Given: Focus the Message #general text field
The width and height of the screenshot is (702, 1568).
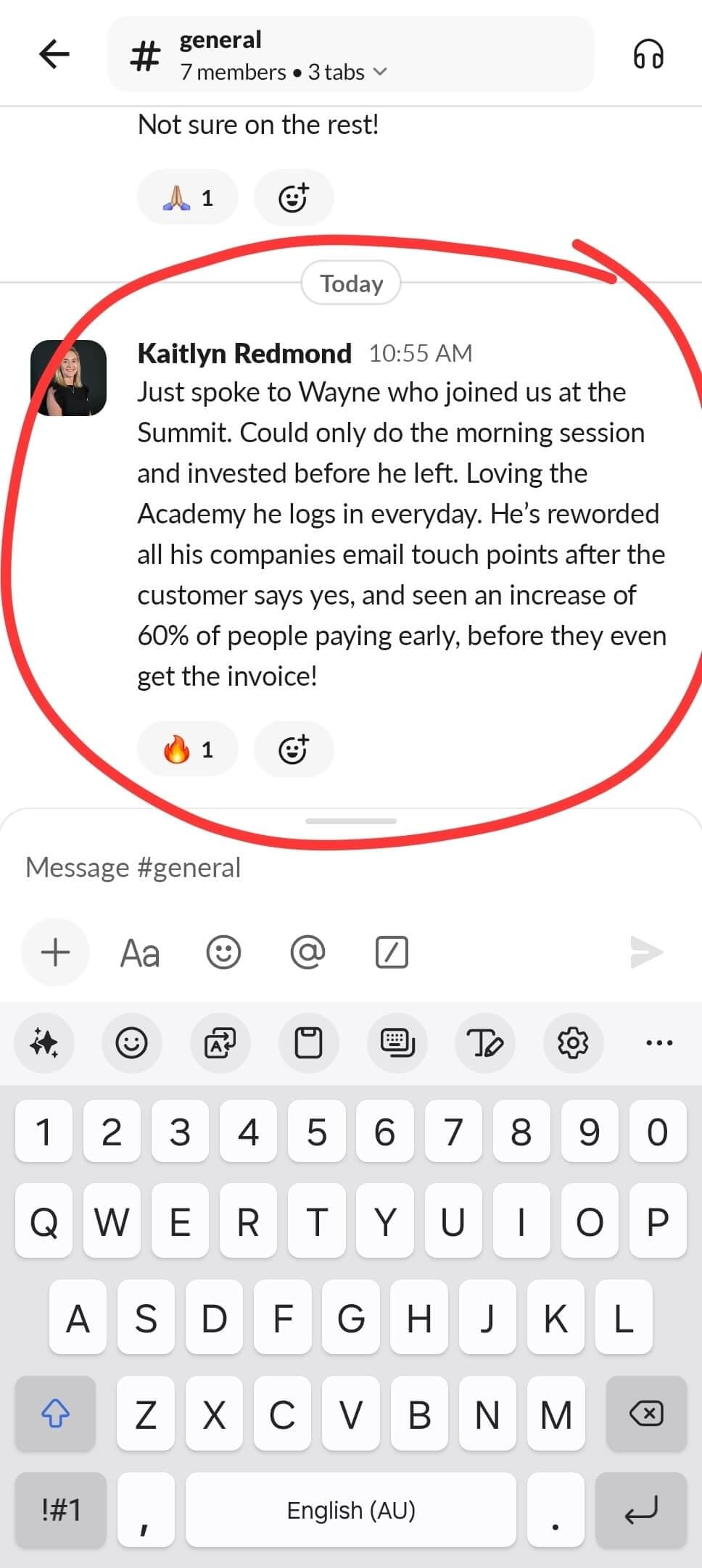Looking at the screenshot, I should pyautogui.click(x=351, y=868).
